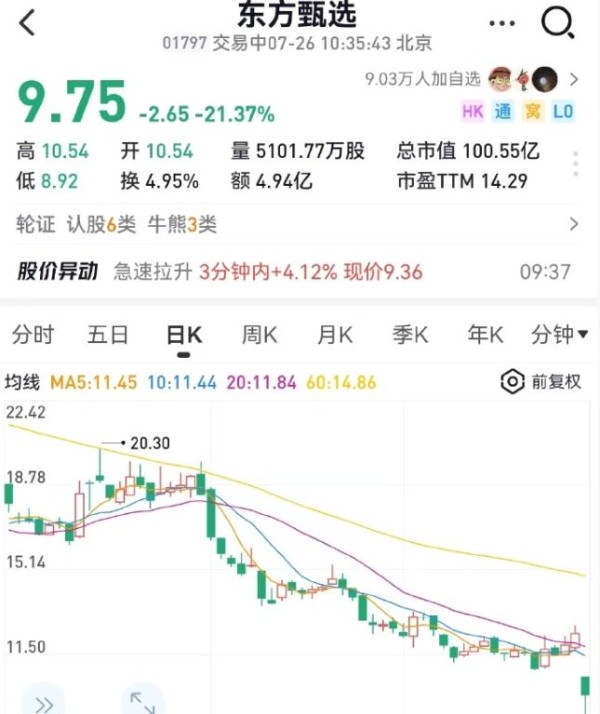Image resolution: width=600 pixels, height=714 pixels.
Task: Open the 分钟 interval dropdown
Action: point(559,335)
